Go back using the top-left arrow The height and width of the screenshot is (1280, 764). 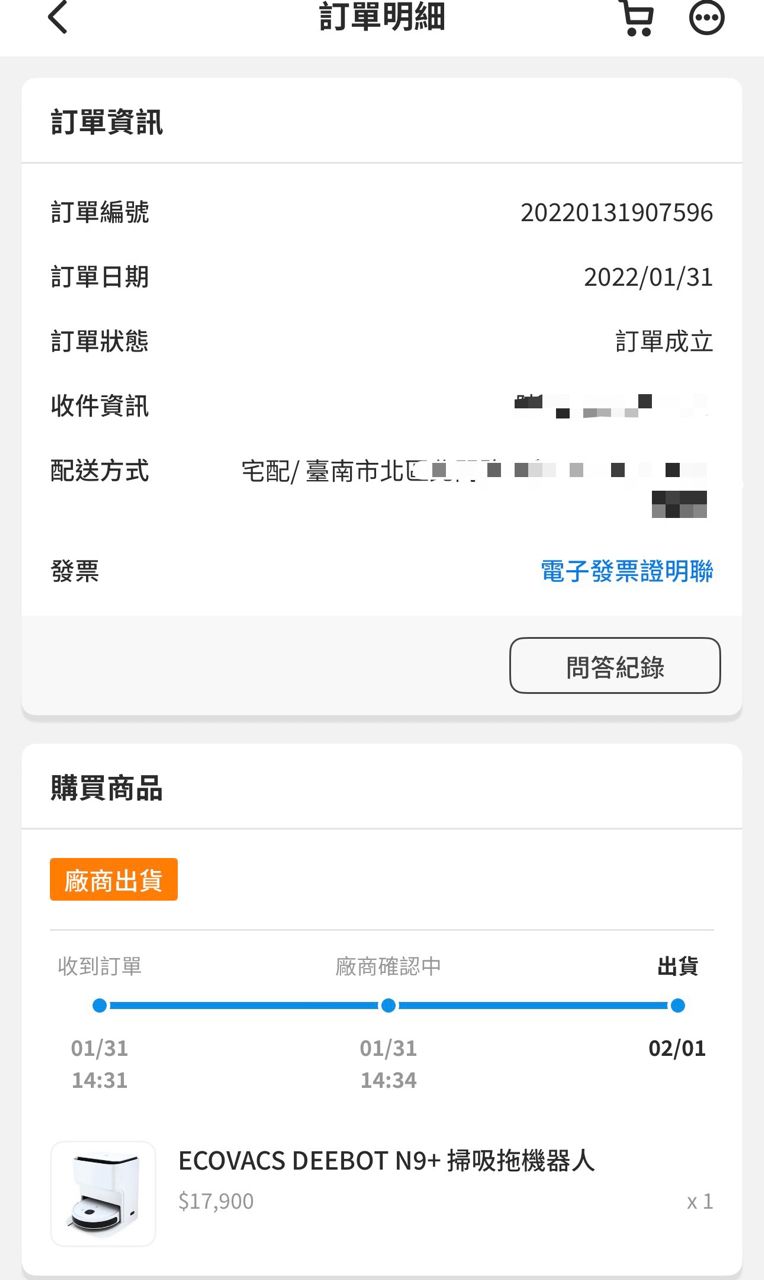click(x=58, y=17)
